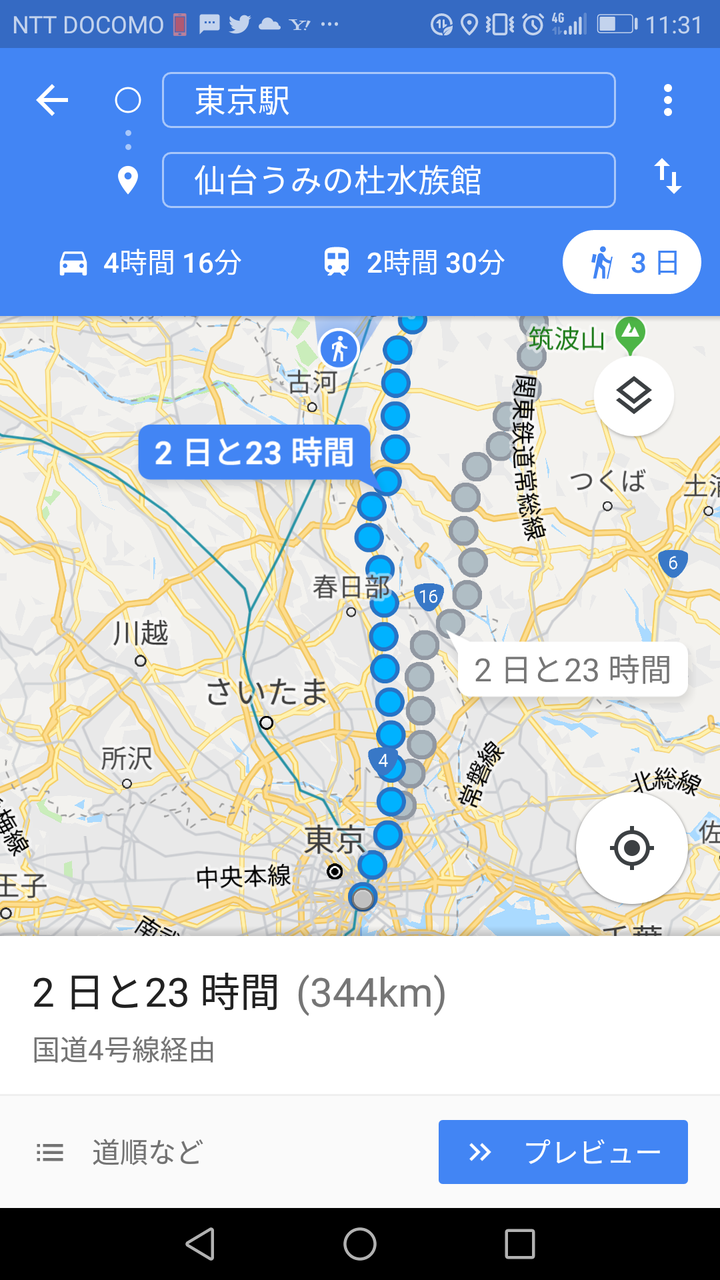This screenshot has height=1280, width=720.
Task: Edit the destination 仙台うみの杜水族館 field
Action: pyautogui.click(x=389, y=180)
